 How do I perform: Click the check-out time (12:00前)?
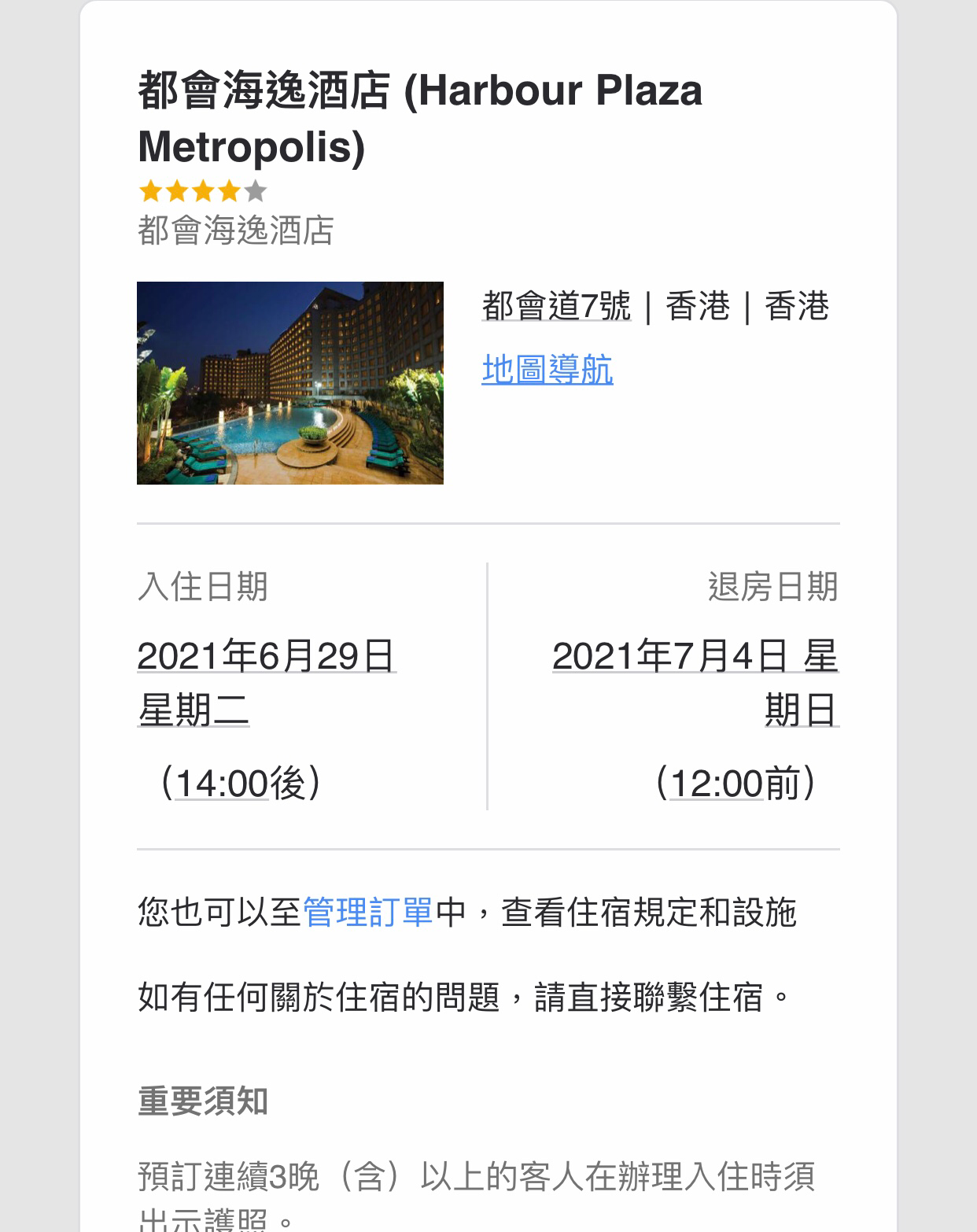pos(740,783)
